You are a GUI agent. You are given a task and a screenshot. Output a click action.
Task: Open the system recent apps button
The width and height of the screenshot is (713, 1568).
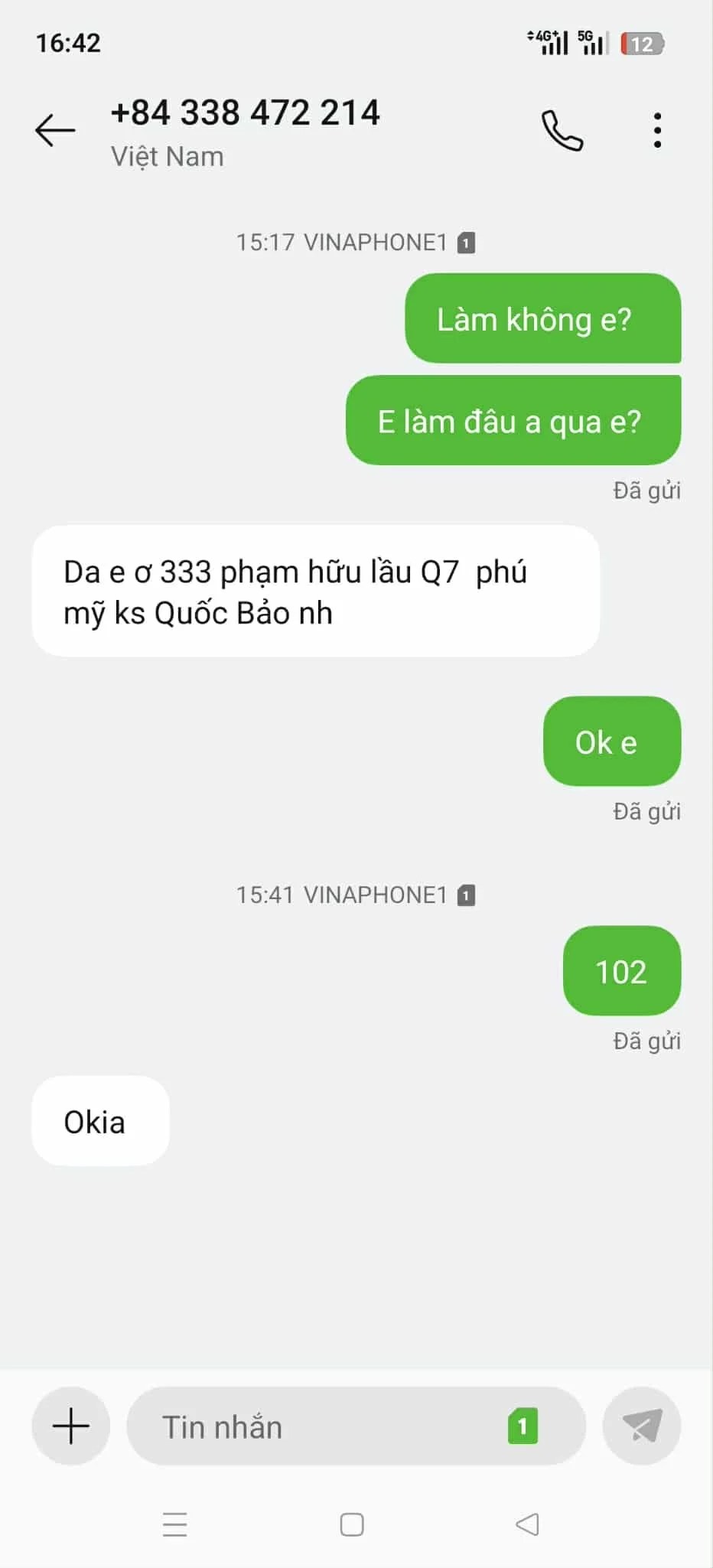[175, 1524]
